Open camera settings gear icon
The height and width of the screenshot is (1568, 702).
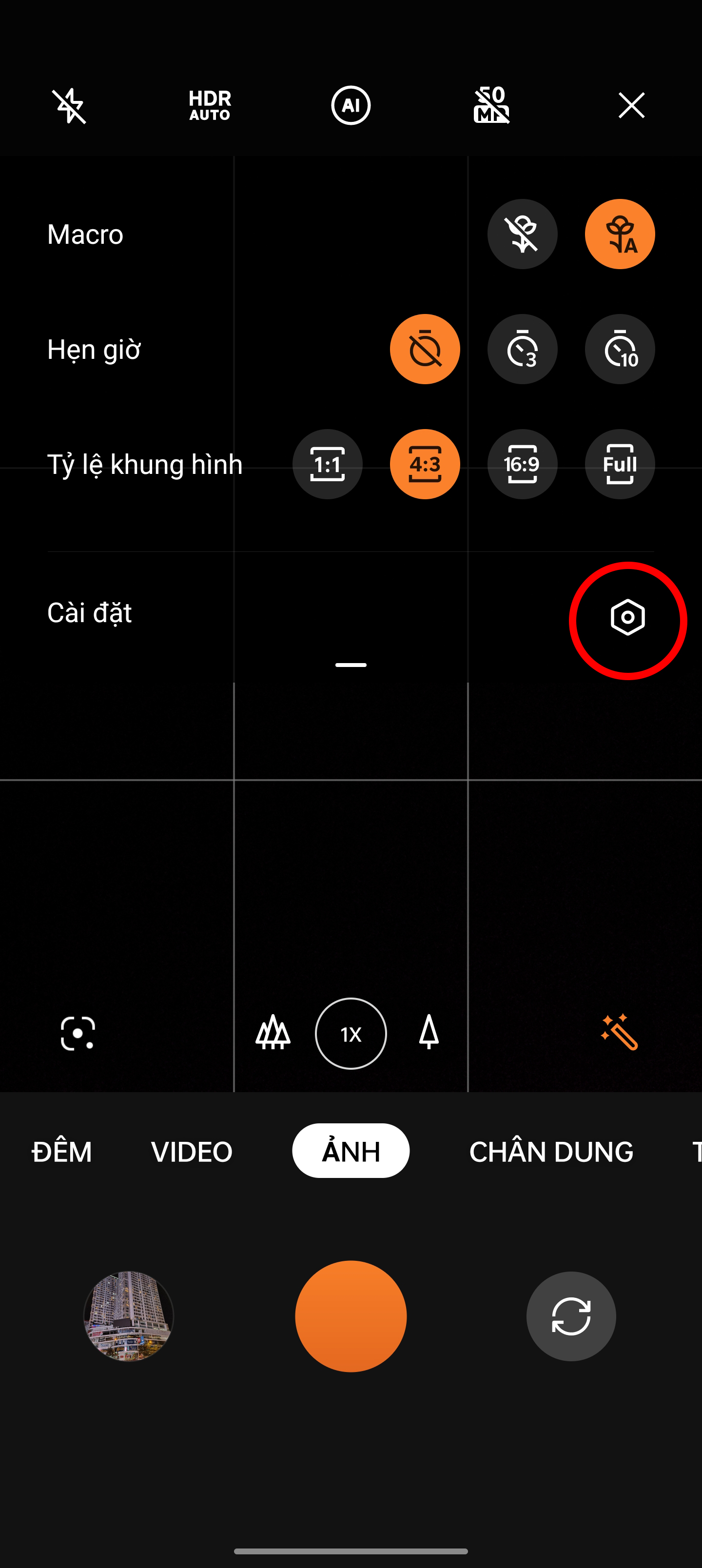(x=627, y=618)
